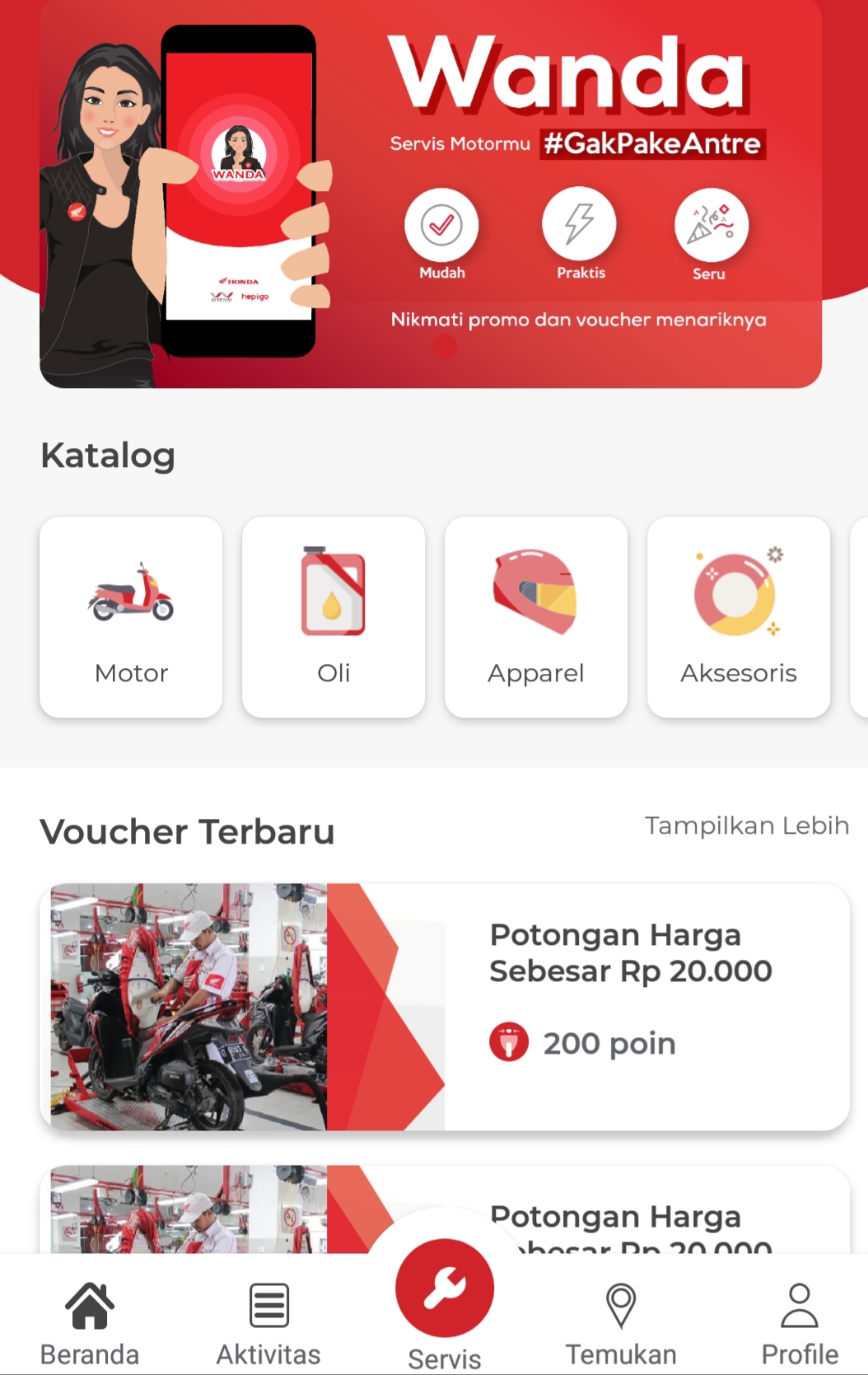Tap Tampilkan Lebih for more vouchers
Screen dimensions: 868x1375
(746, 825)
